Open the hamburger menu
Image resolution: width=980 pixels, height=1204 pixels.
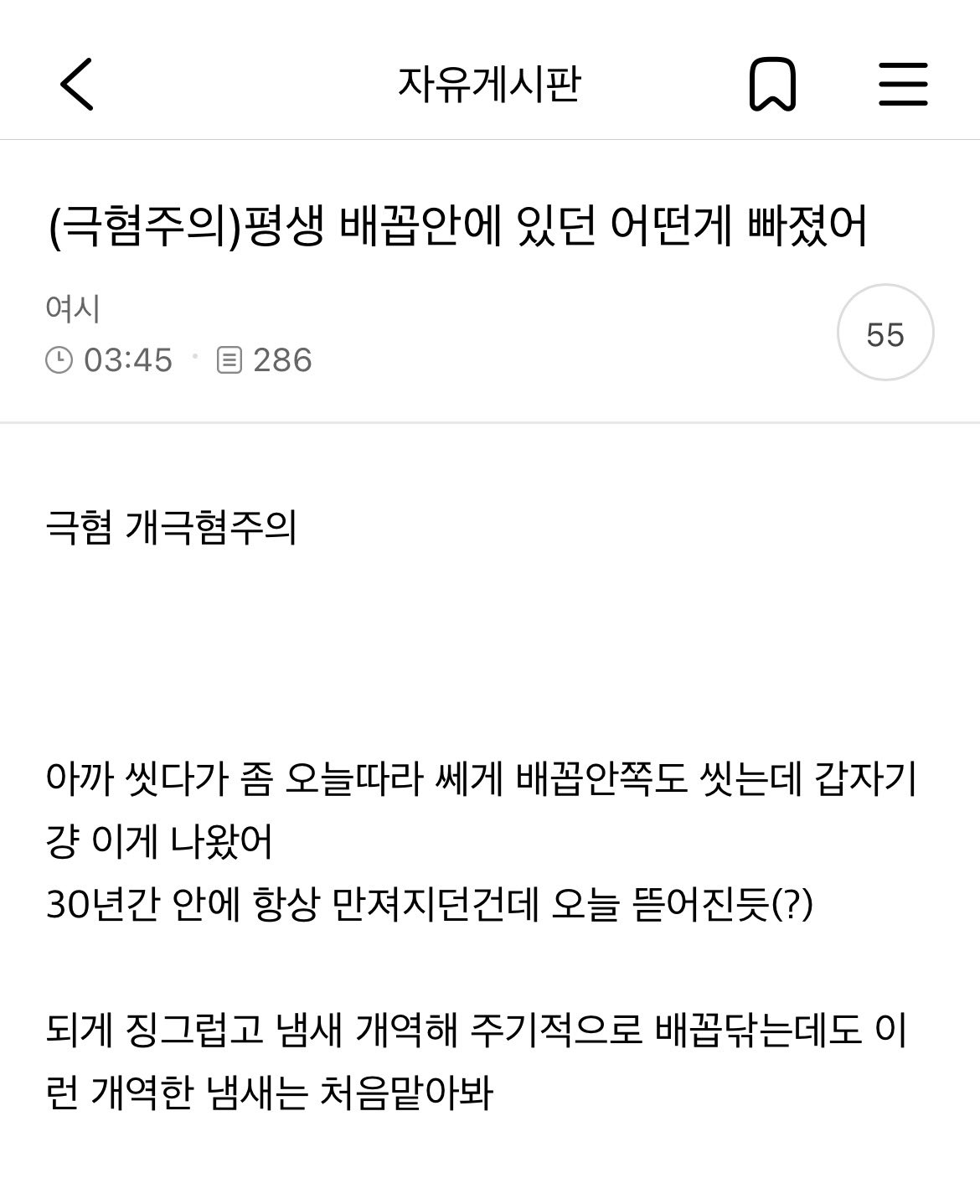tap(903, 84)
